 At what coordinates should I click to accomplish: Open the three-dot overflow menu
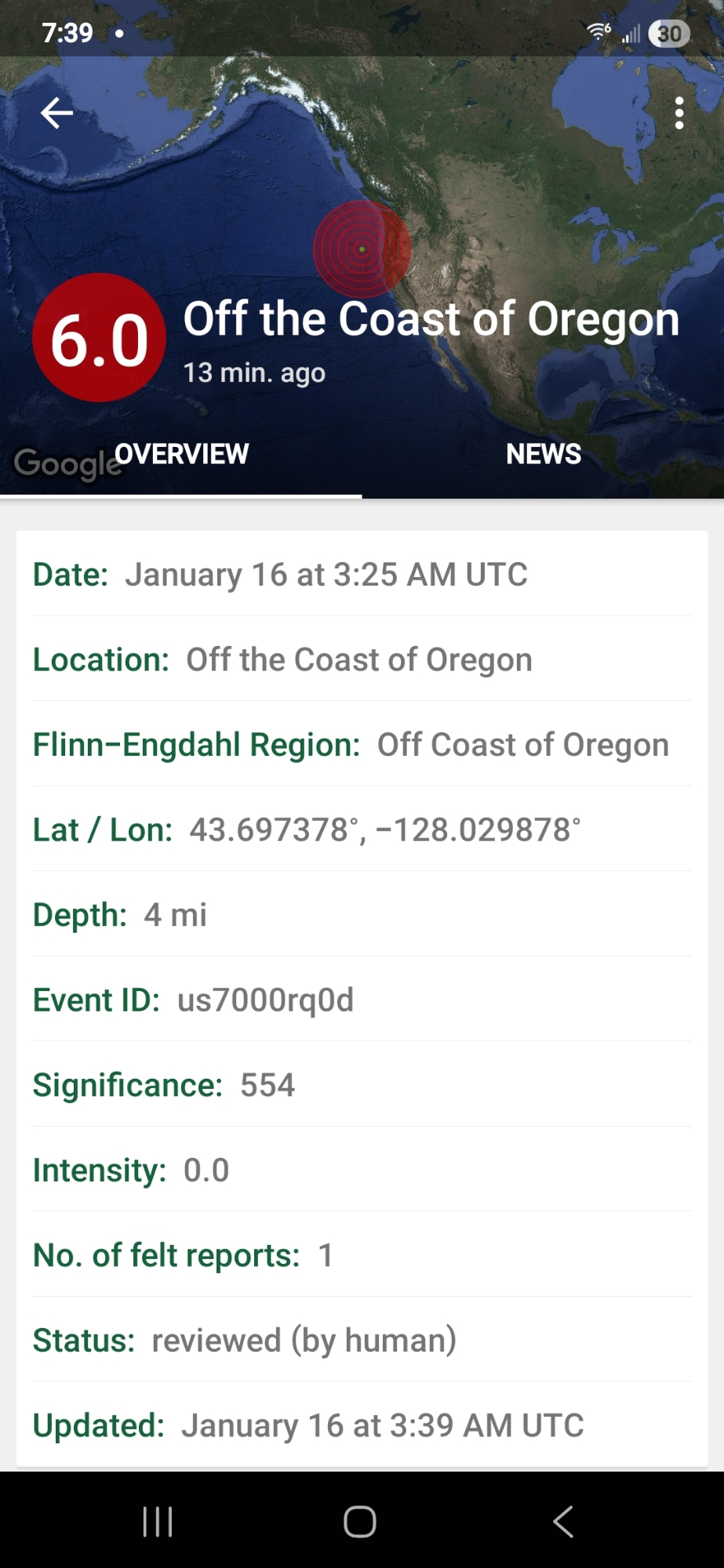pos(679,113)
